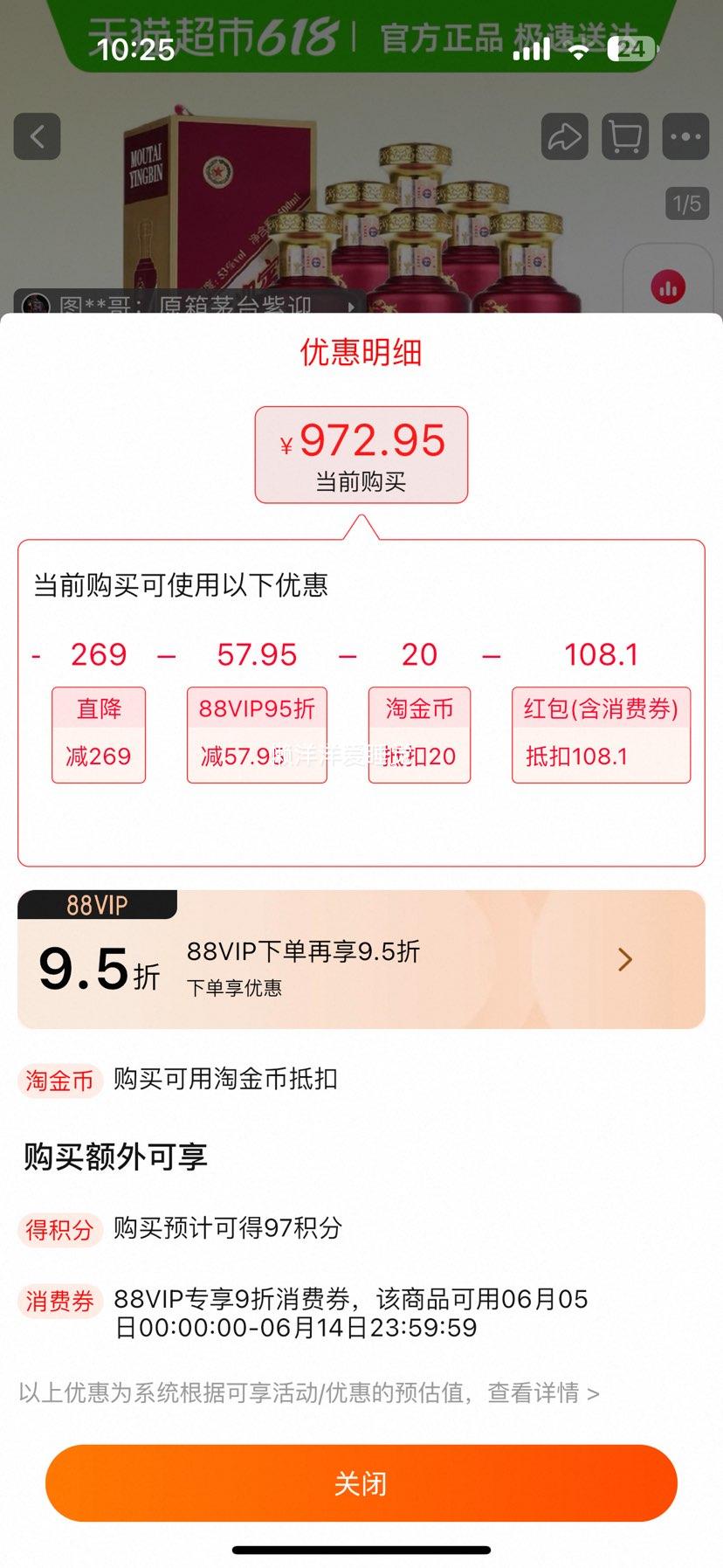Viewport: 723px width, 1568px height.
Task: Share this product page
Action: click(563, 136)
